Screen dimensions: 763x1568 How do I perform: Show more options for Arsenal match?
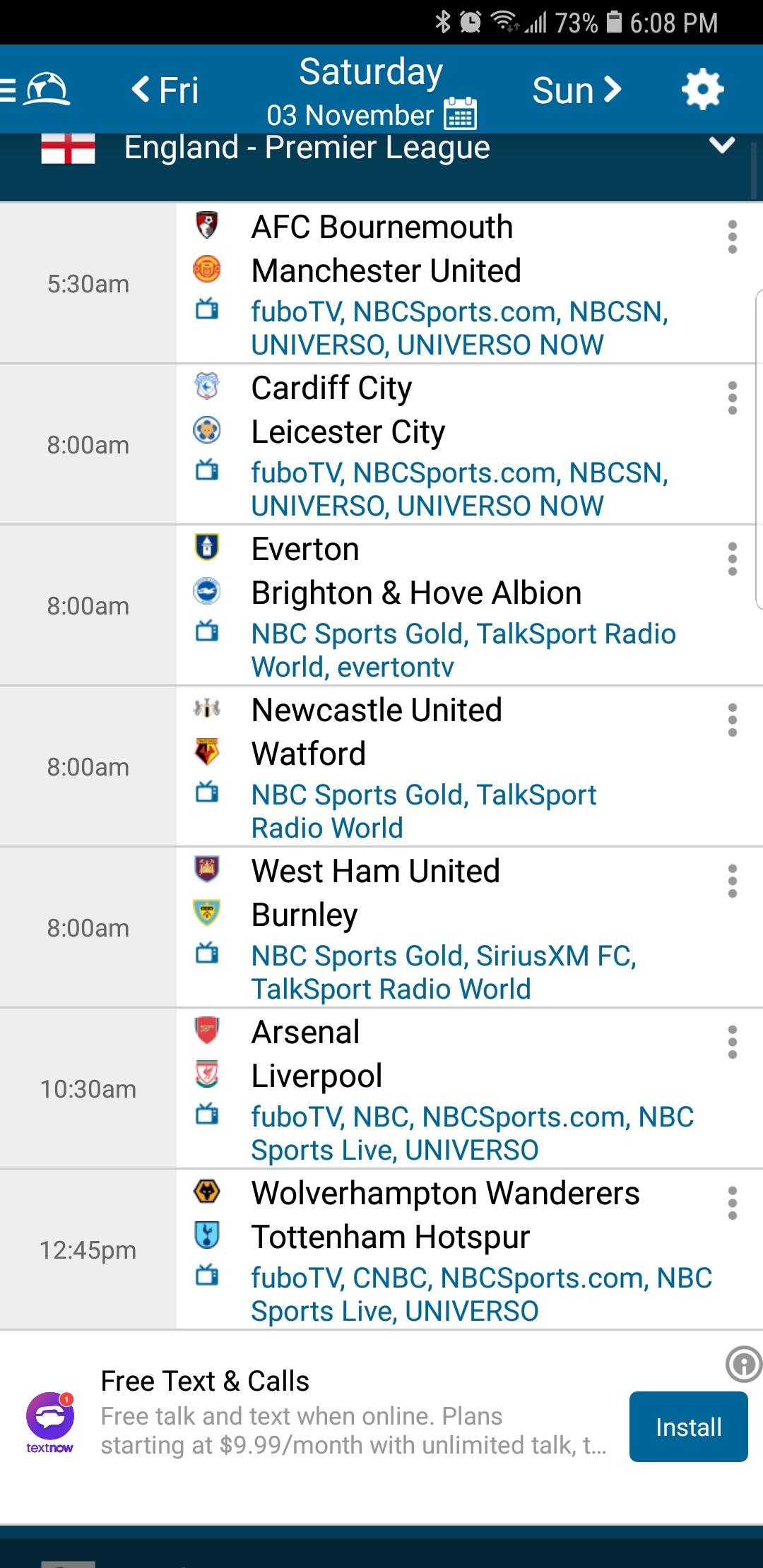pyautogui.click(x=733, y=1043)
